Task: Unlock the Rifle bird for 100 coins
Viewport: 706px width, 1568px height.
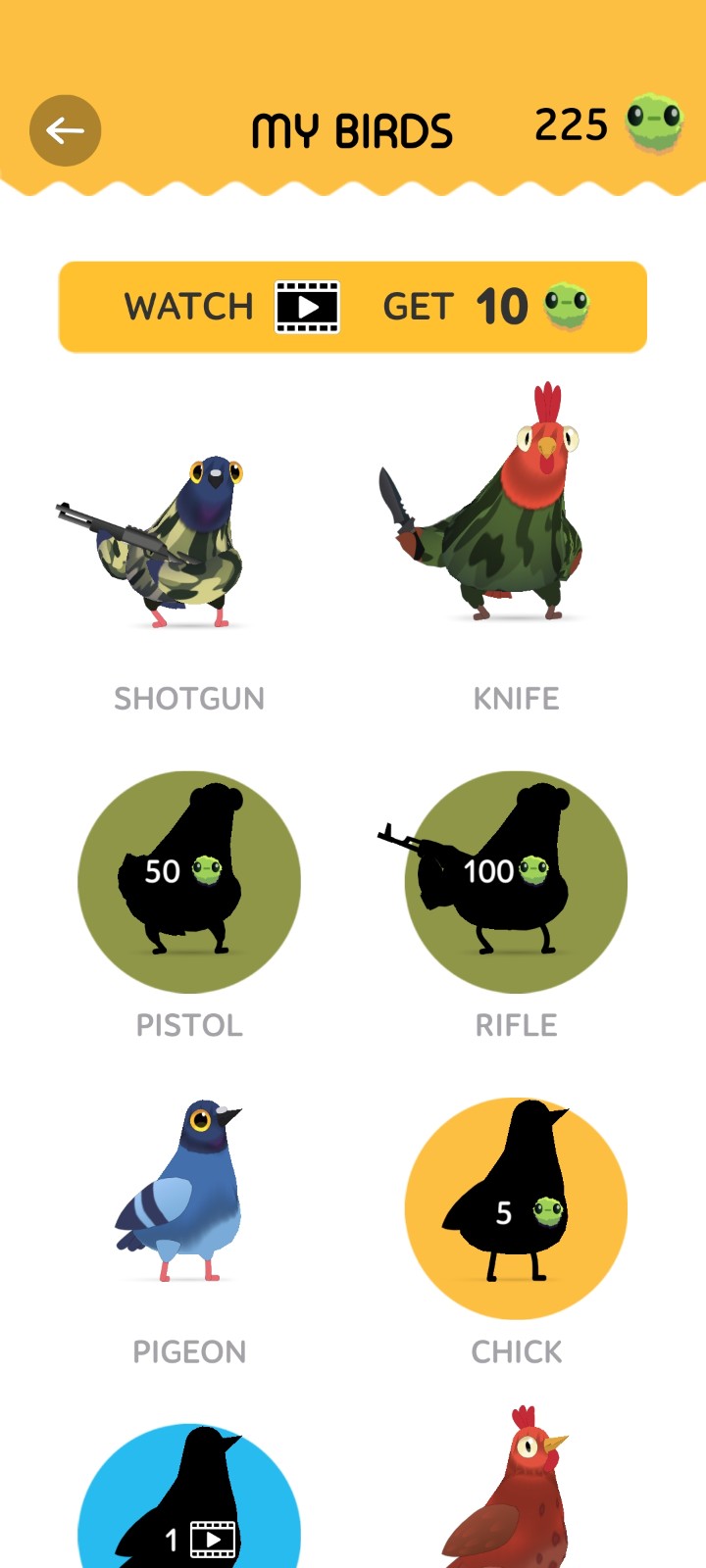Action: tap(516, 881)
